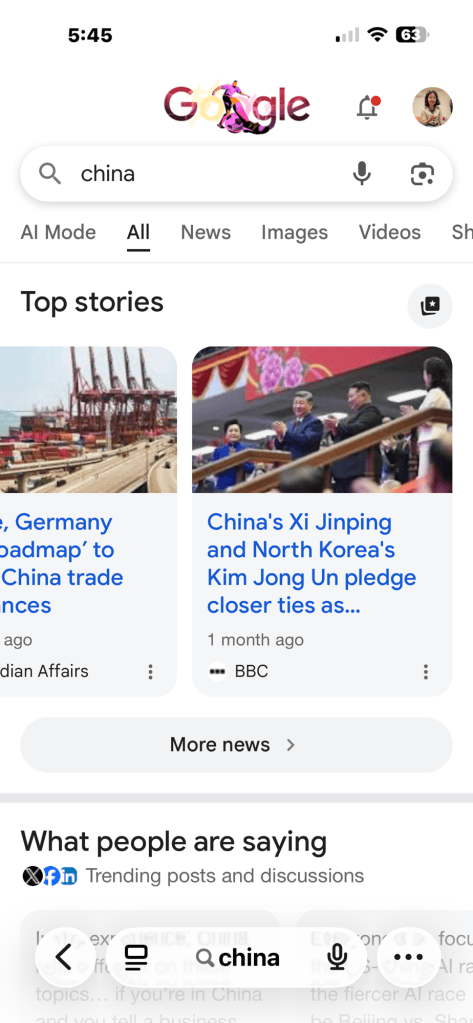Edit the china search box
The width and height of the screenshot is (473, 1023).
[x=196, y=174]
